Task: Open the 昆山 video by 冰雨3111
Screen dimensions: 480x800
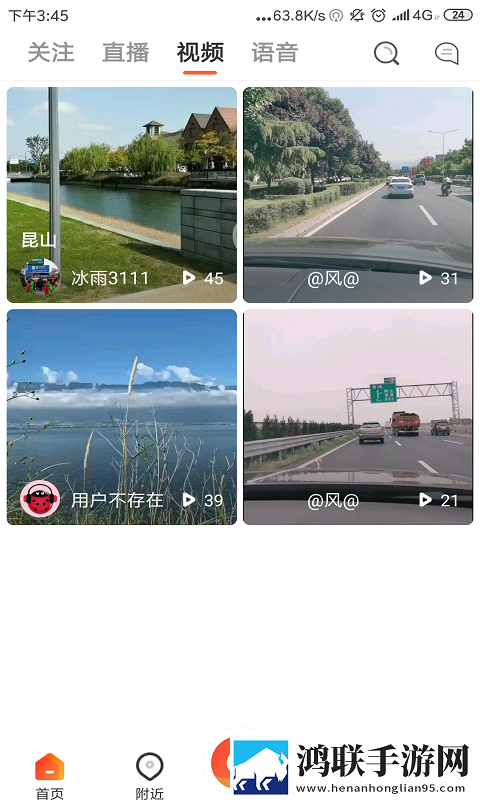Action: click(x=122, y=195)
